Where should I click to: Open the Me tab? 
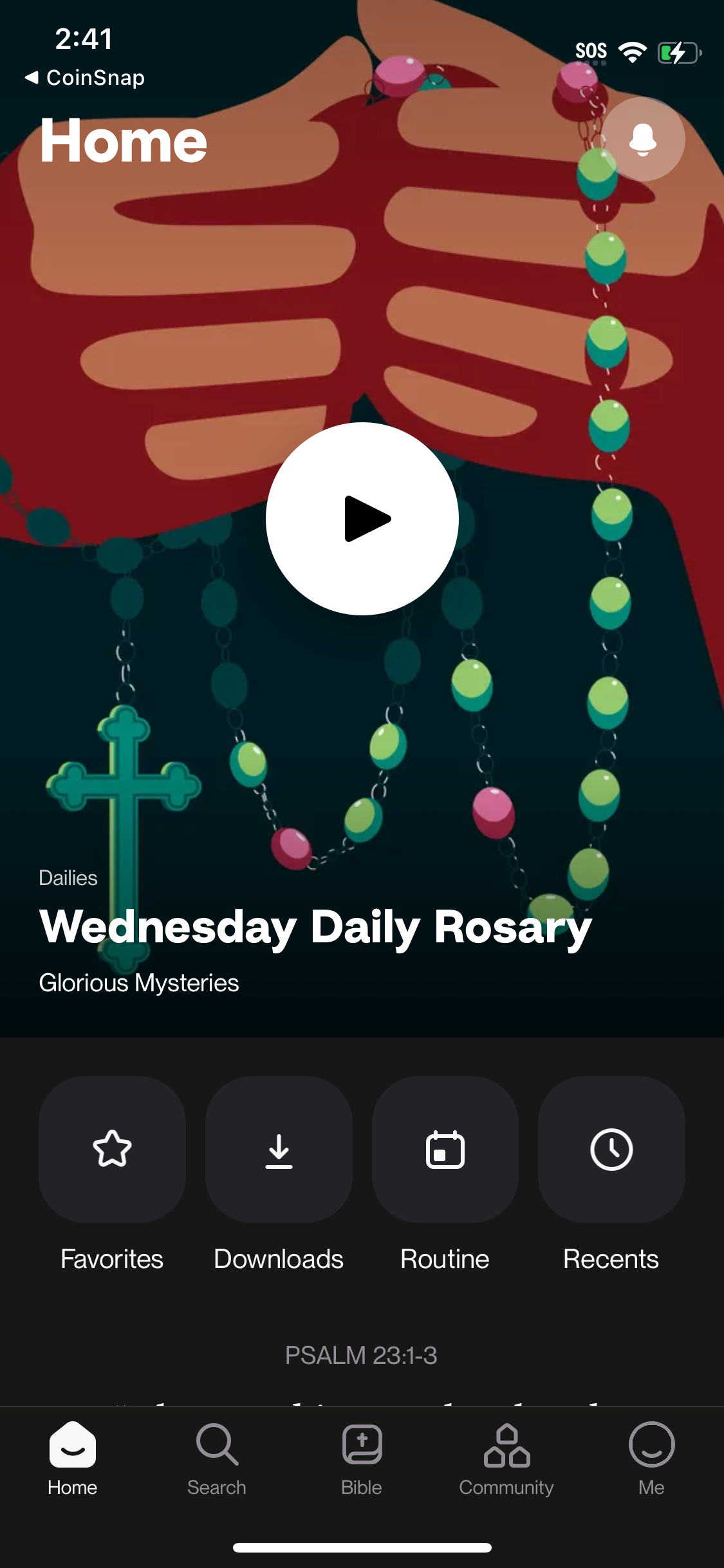click(651, 1459)
